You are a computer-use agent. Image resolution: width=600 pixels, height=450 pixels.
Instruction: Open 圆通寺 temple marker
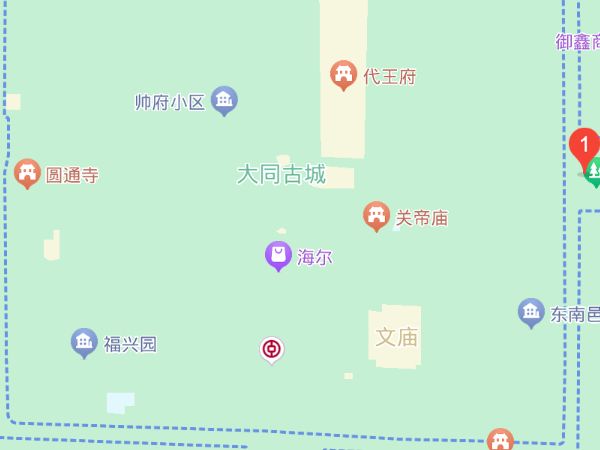coord(27,173)
